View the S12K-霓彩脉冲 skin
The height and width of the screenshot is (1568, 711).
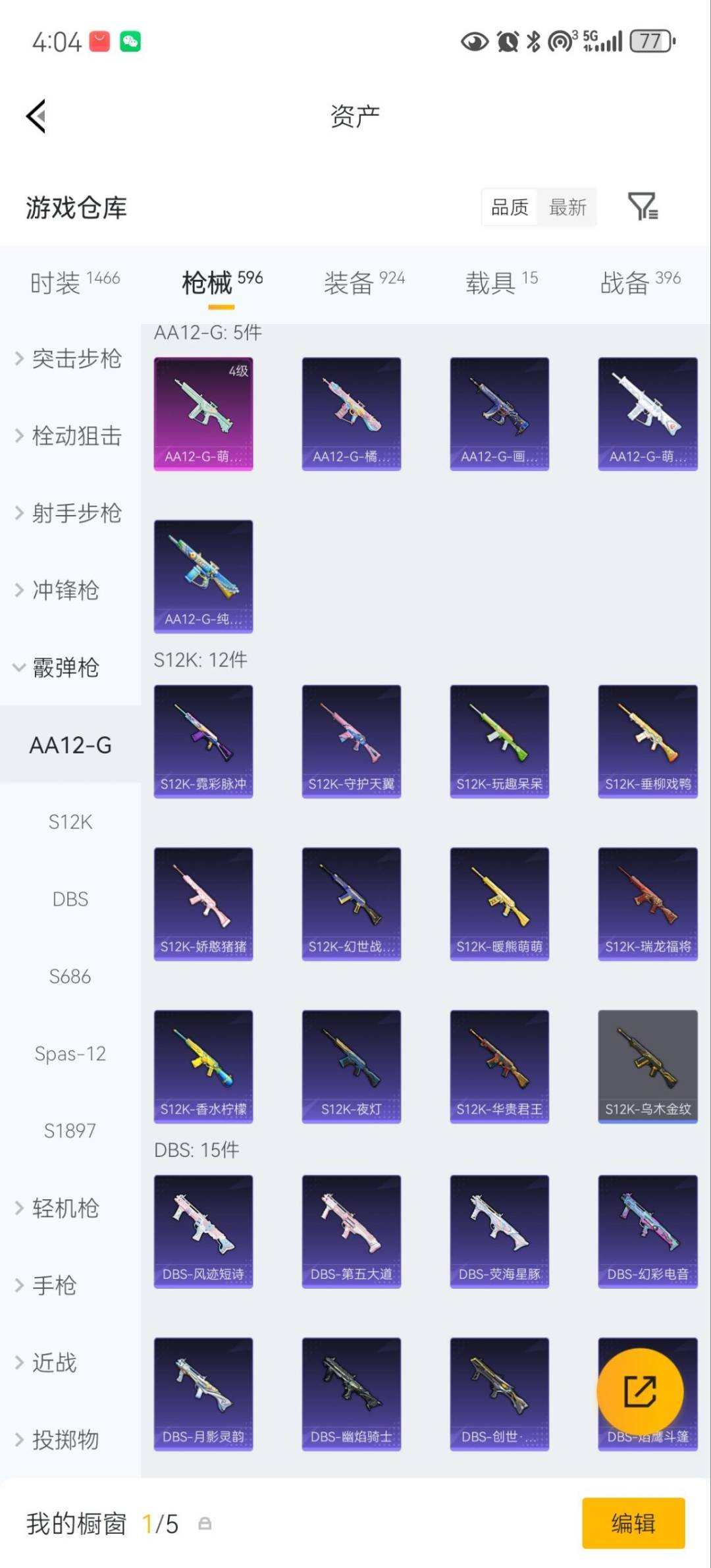coord(203,741)
